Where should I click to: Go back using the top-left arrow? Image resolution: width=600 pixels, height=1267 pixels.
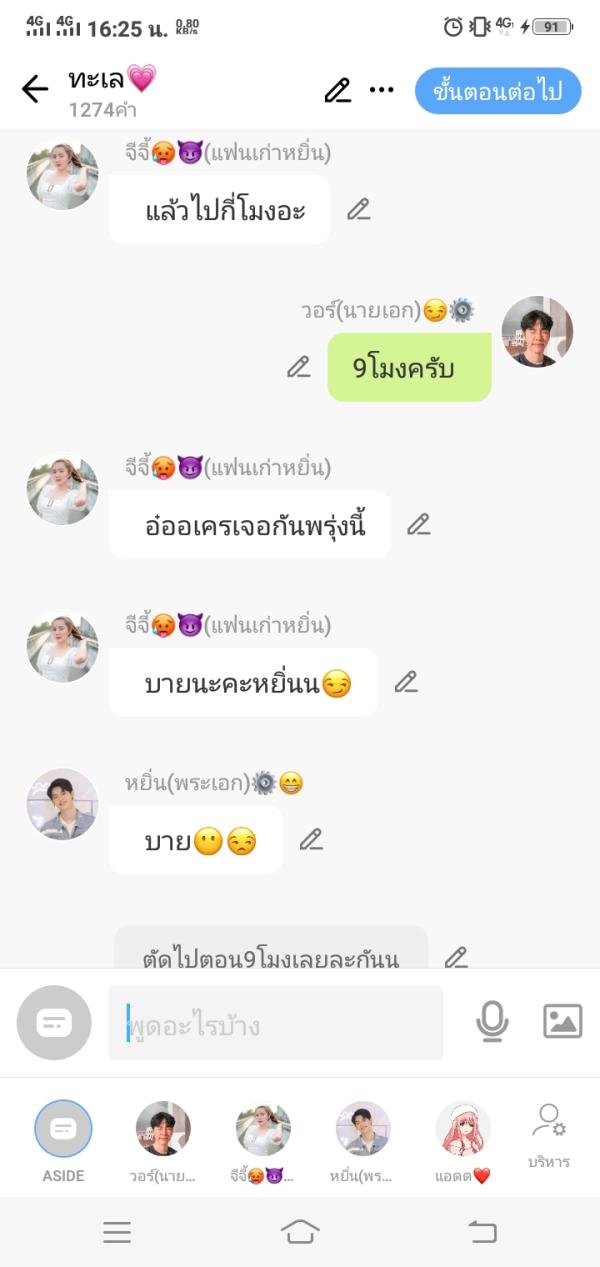35,90
